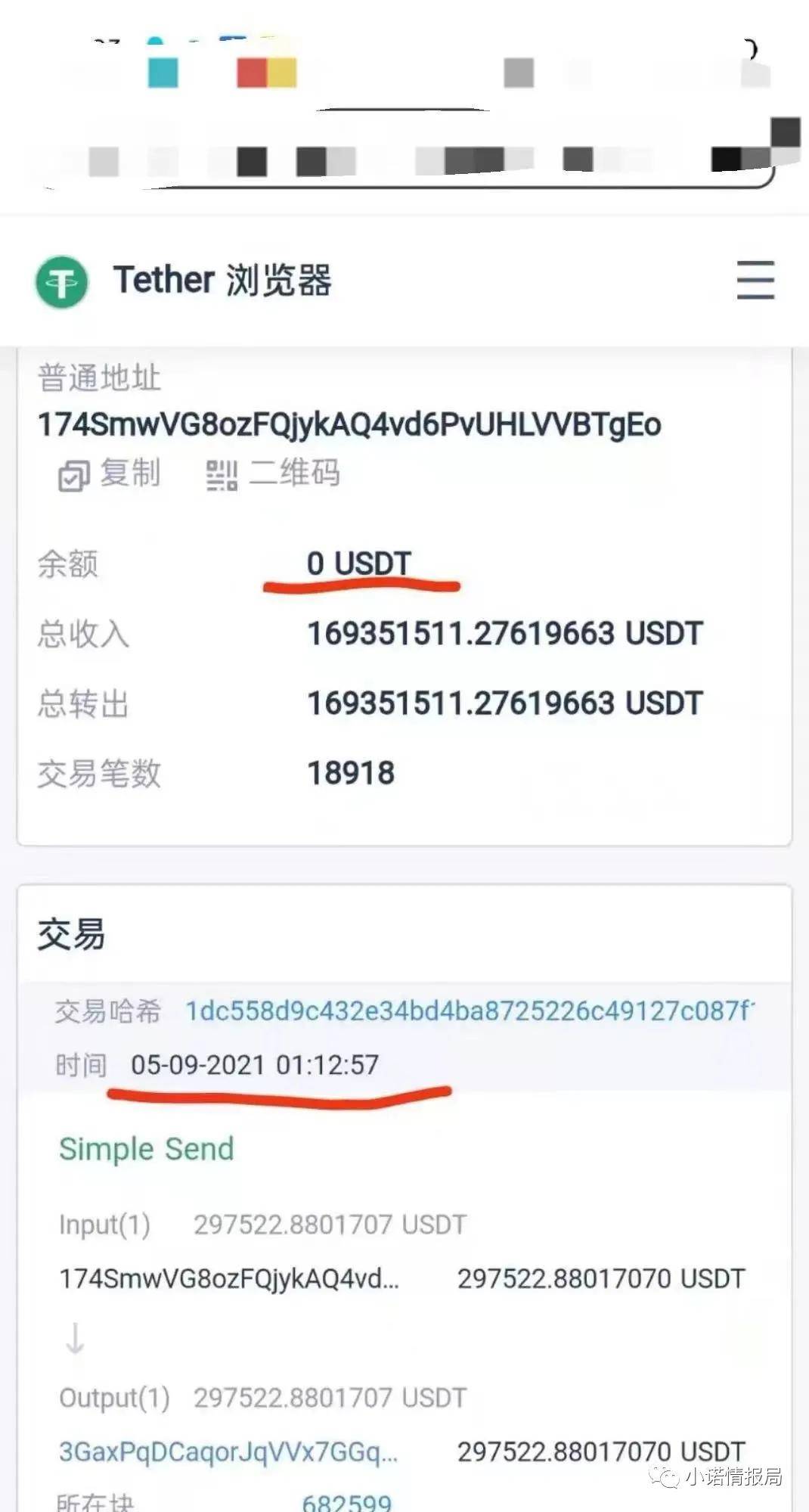Show the address QR code
The width and height of the screenshot is (809, 1512).
point(273,474)
